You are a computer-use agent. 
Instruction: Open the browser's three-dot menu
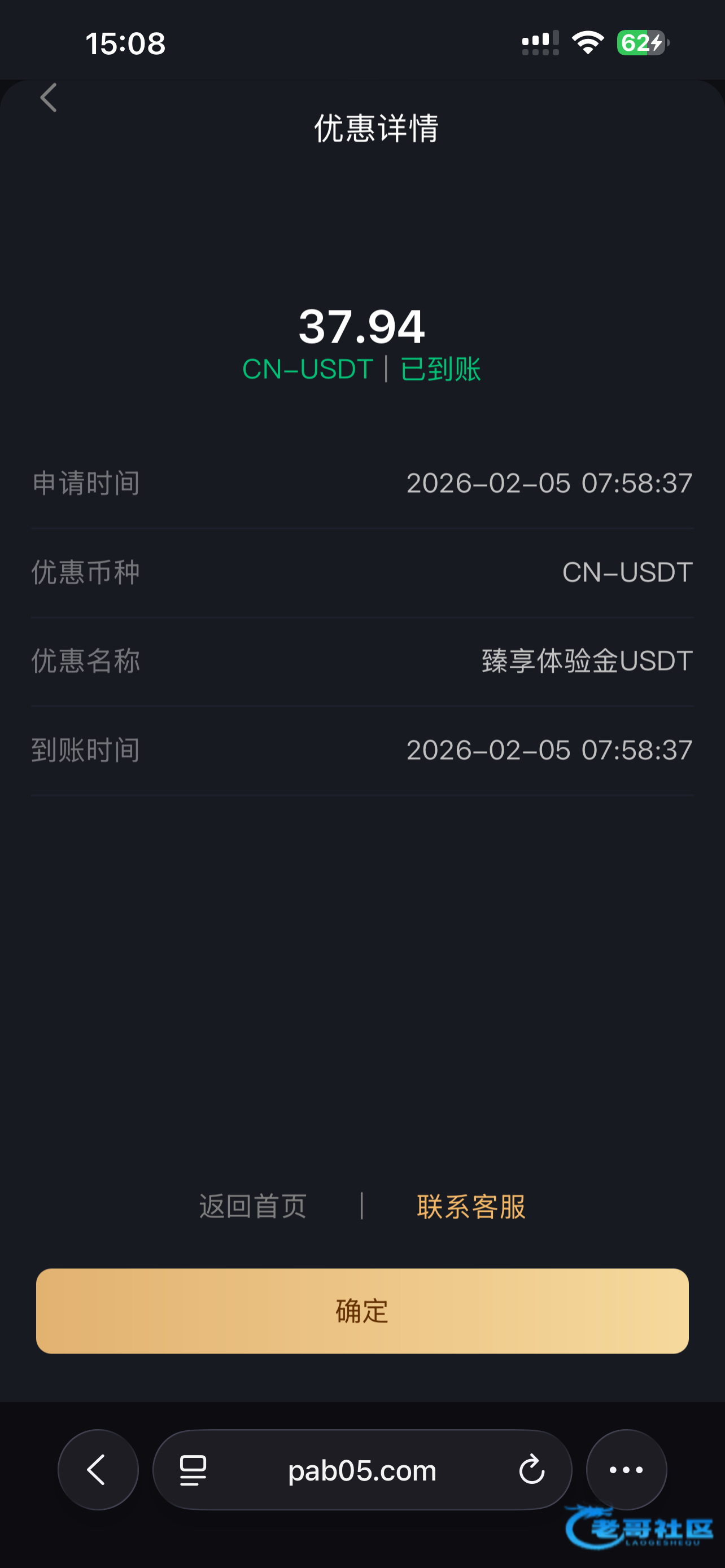point(626,1469)
